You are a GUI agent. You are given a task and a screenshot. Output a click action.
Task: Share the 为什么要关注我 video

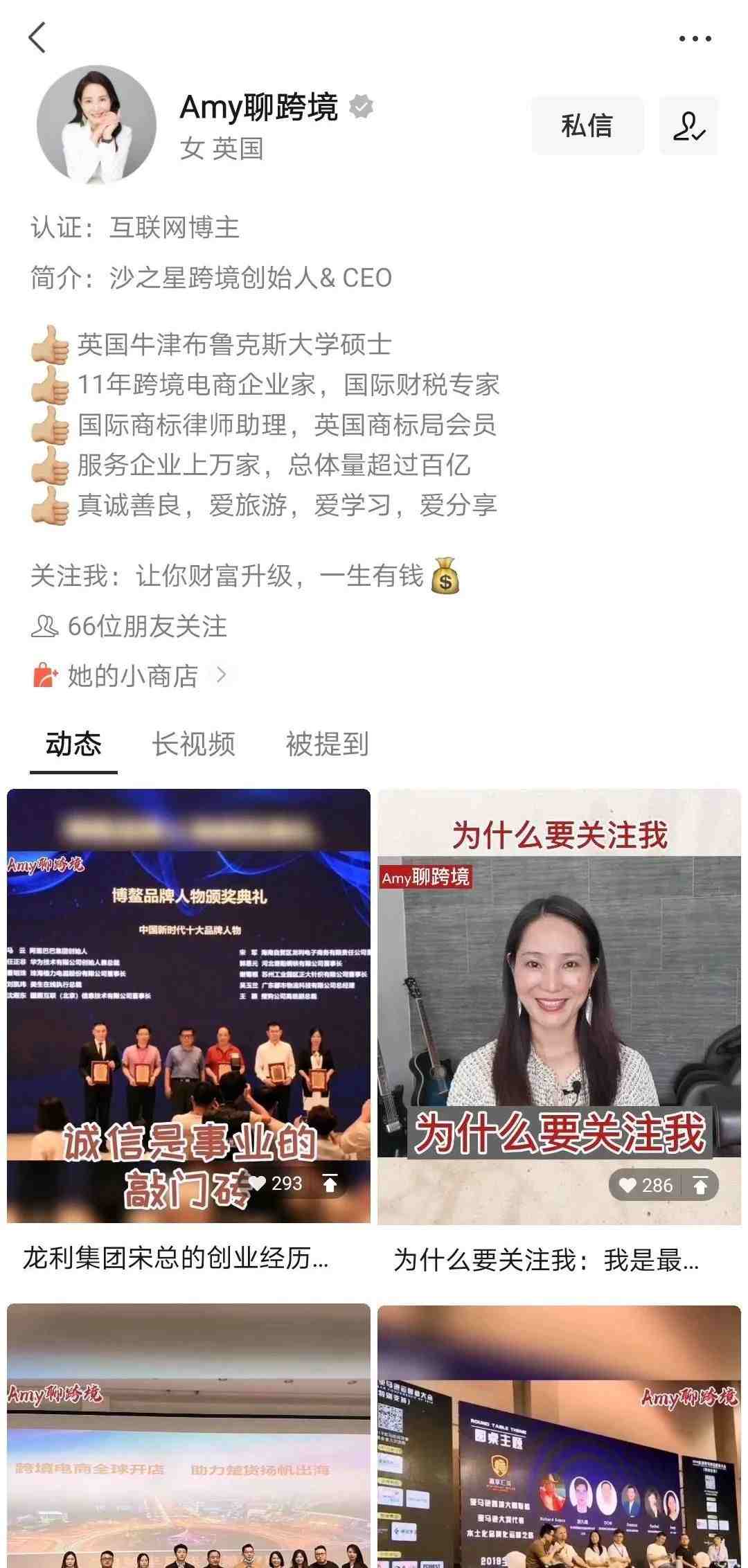pyautogui.click(x=700, y=1186)
